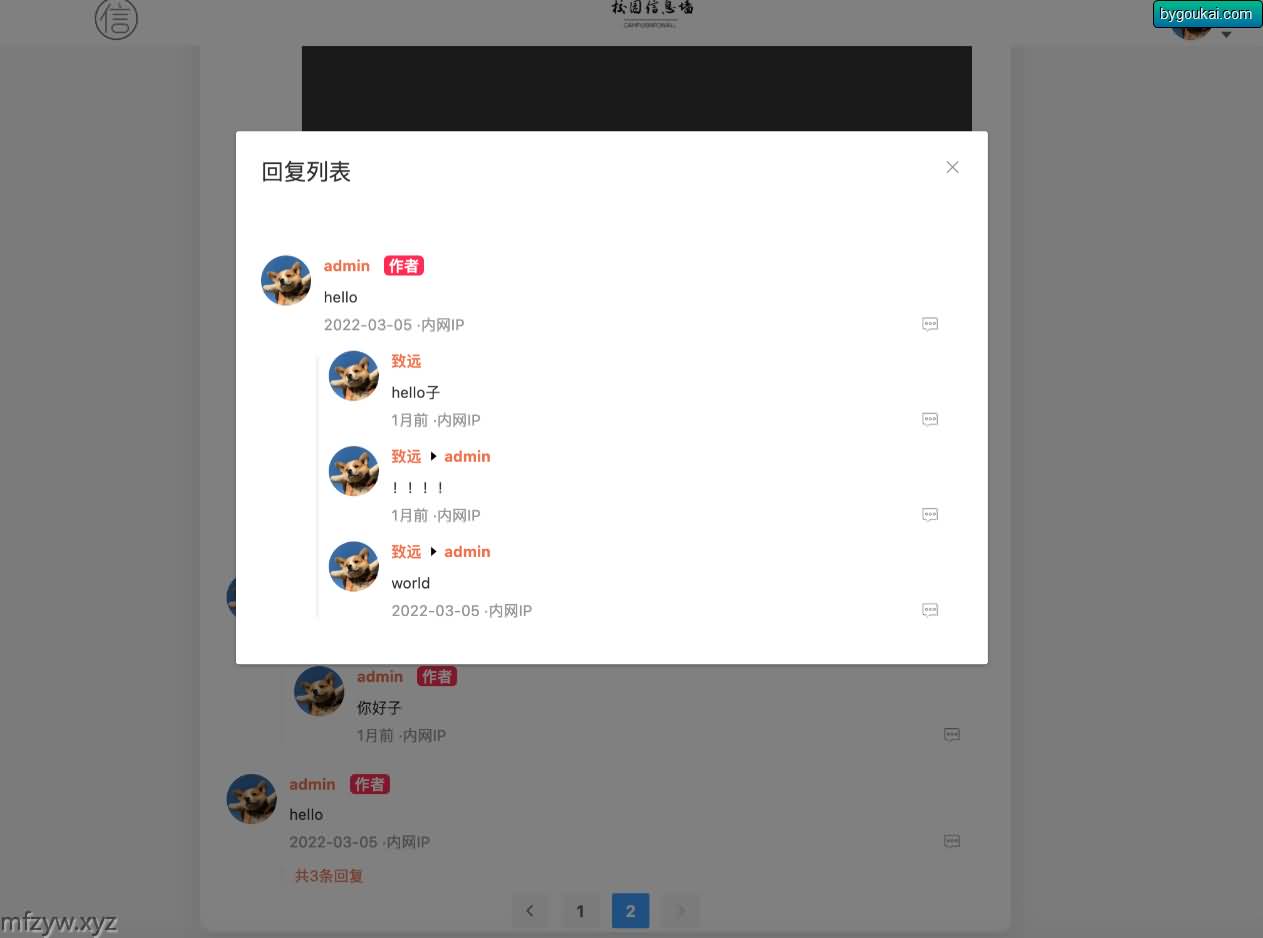
Task: Tap the reply icon beside "hello子"
Action: pos(930,420)
